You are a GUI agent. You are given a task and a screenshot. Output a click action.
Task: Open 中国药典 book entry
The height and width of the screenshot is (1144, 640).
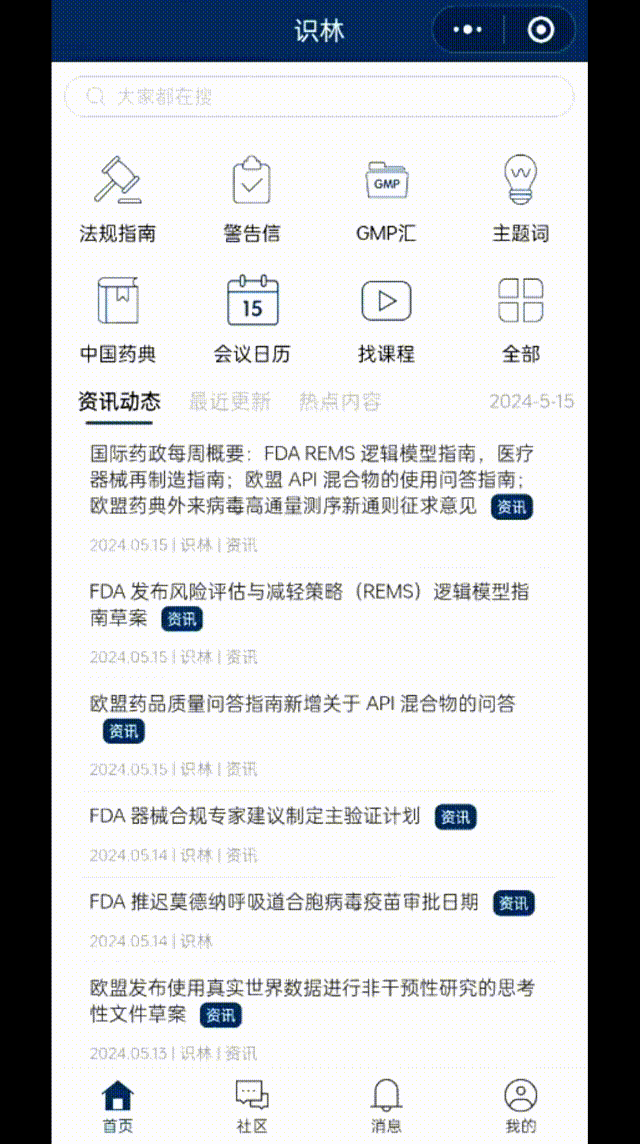pyautogui.click(x=117, y=319)
